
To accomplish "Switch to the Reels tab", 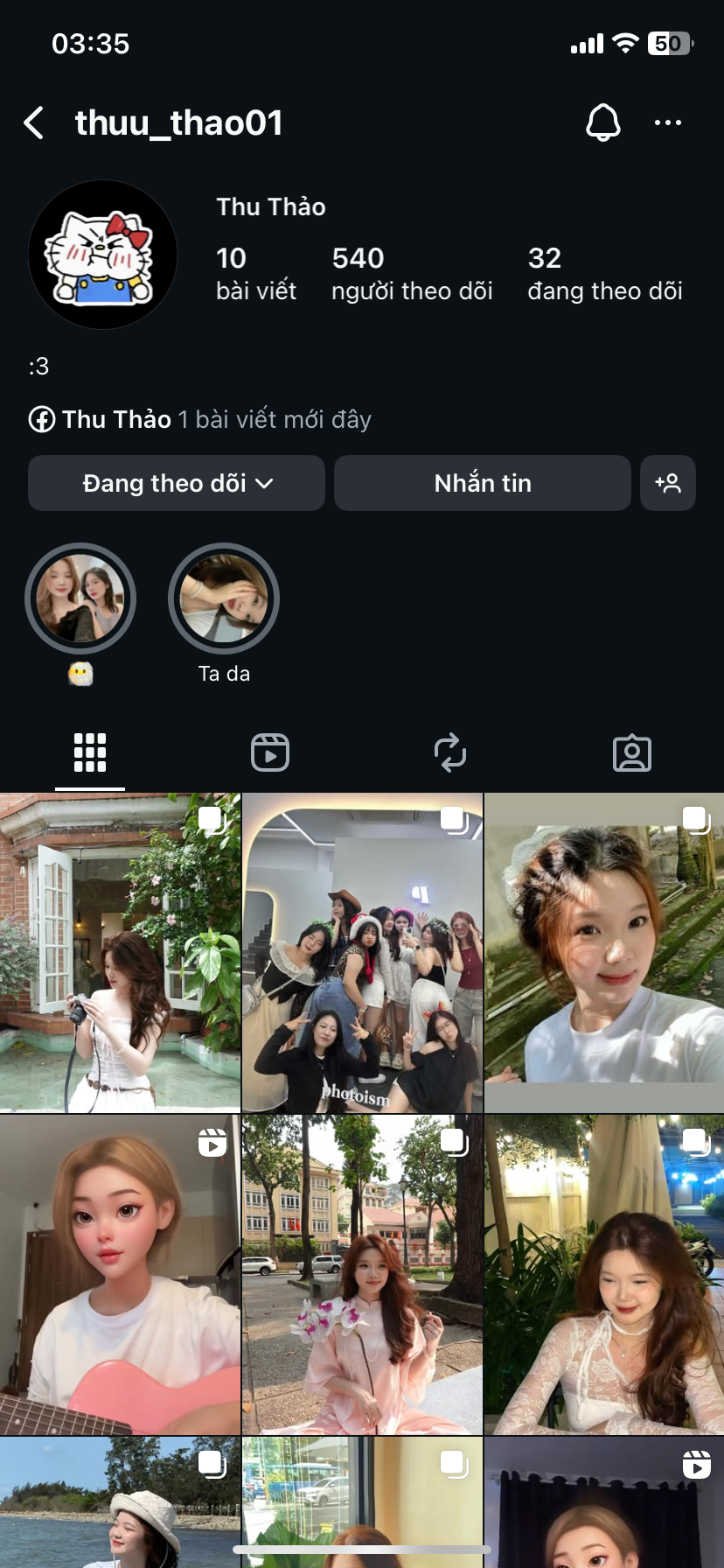I will click(x=270, y=752).
